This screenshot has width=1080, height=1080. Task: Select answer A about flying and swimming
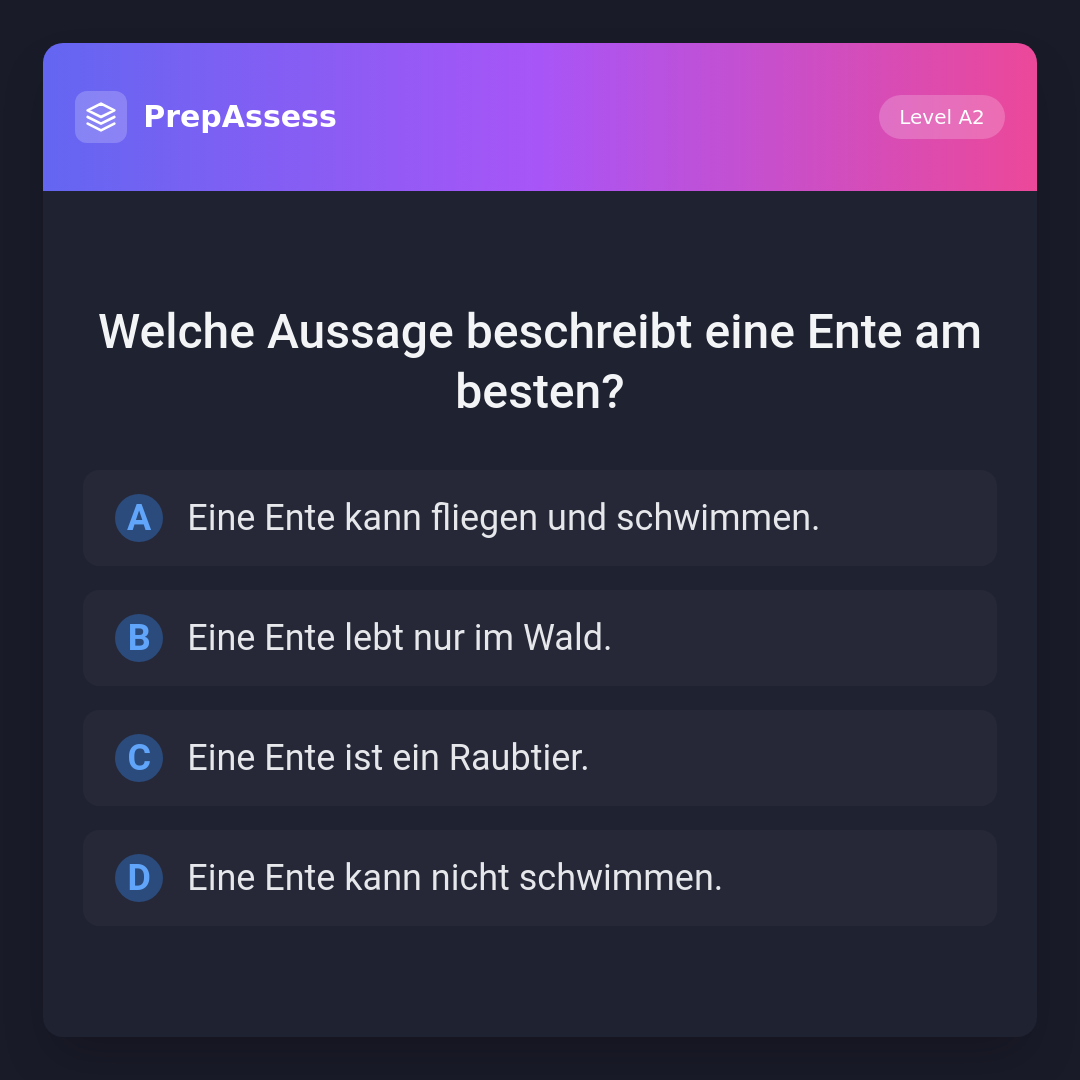(x=540, y=518)
